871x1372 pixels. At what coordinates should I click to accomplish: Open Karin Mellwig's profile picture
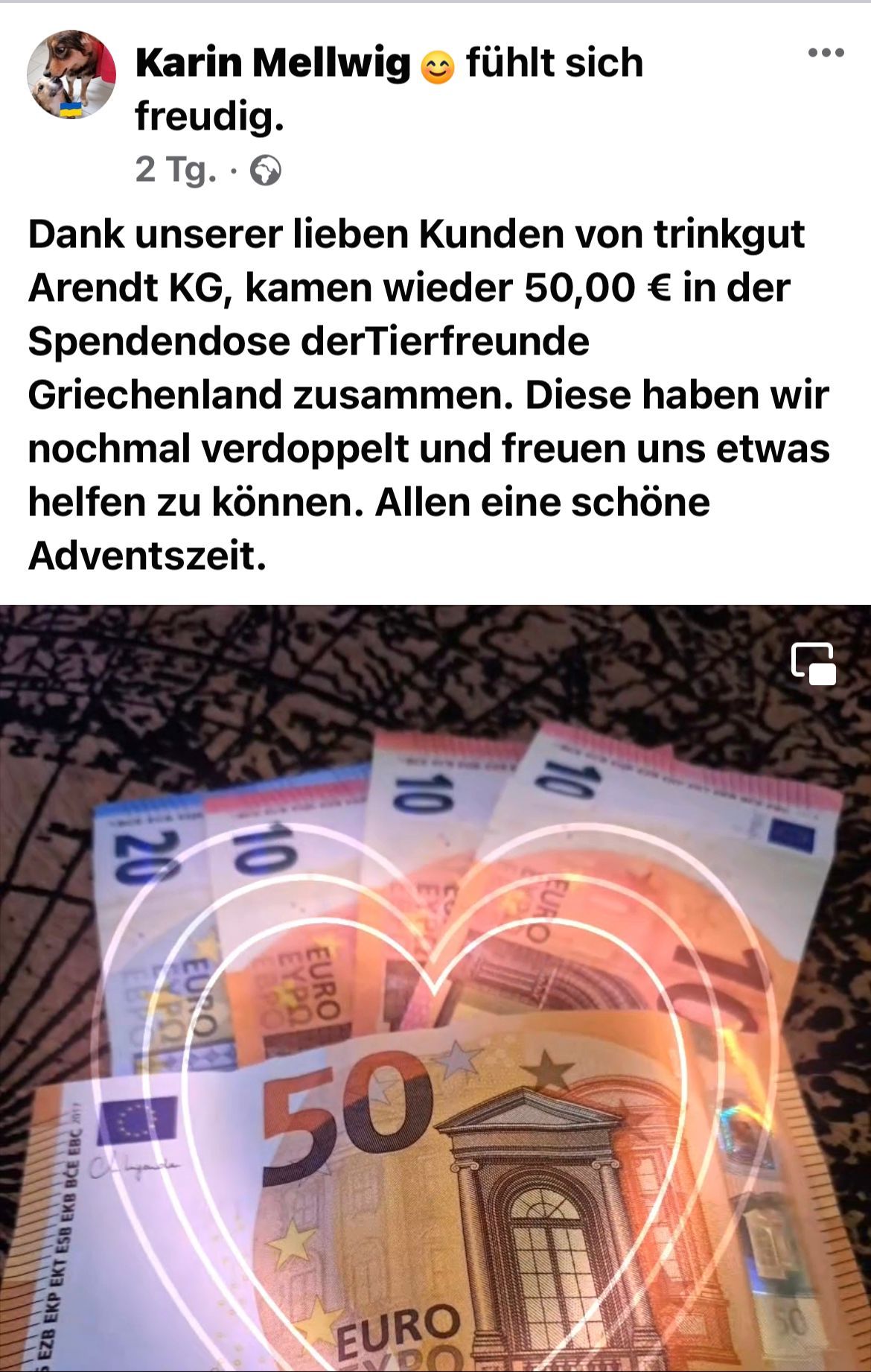tap(71, 74)
